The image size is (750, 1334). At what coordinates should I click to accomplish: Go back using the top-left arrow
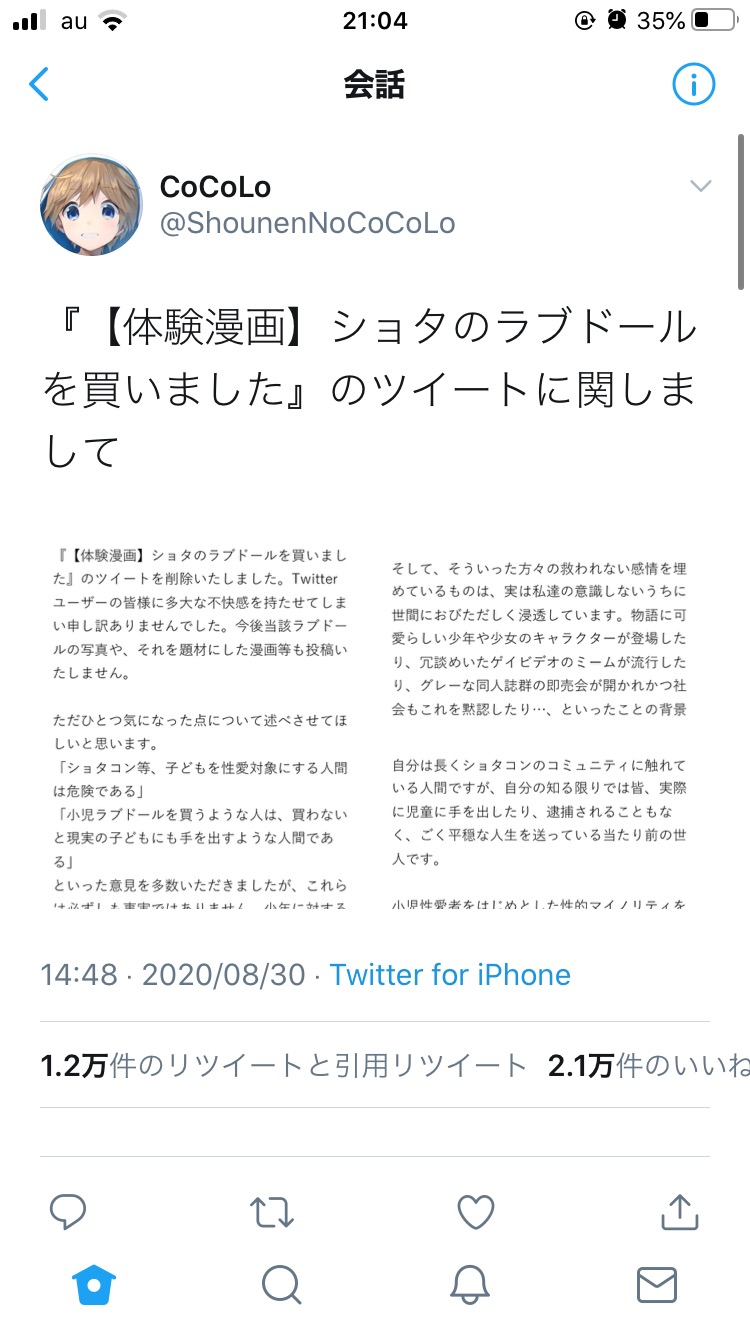(39, 85)
